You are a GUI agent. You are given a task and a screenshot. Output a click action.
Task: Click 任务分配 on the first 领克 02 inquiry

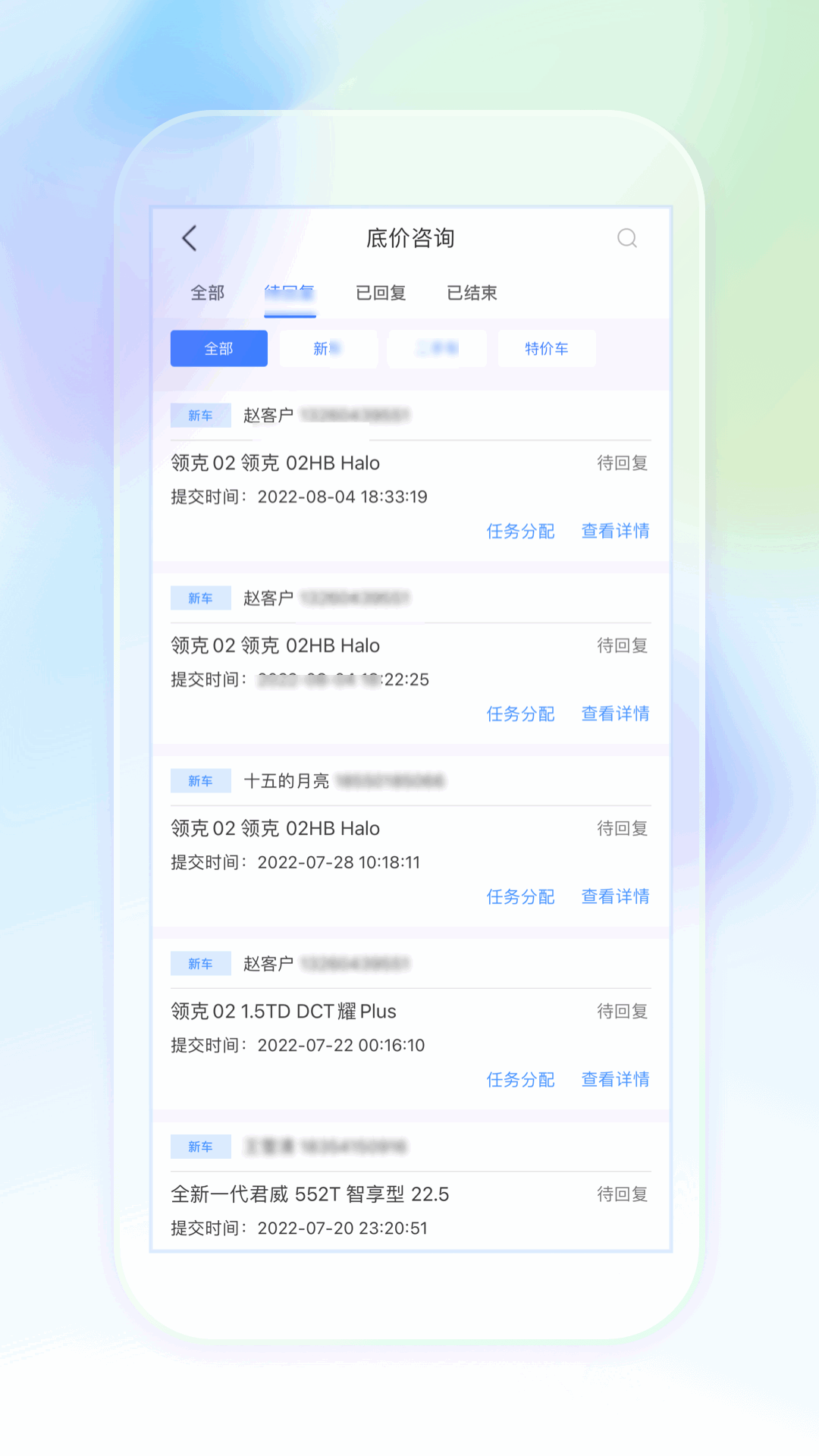[520, 532]
